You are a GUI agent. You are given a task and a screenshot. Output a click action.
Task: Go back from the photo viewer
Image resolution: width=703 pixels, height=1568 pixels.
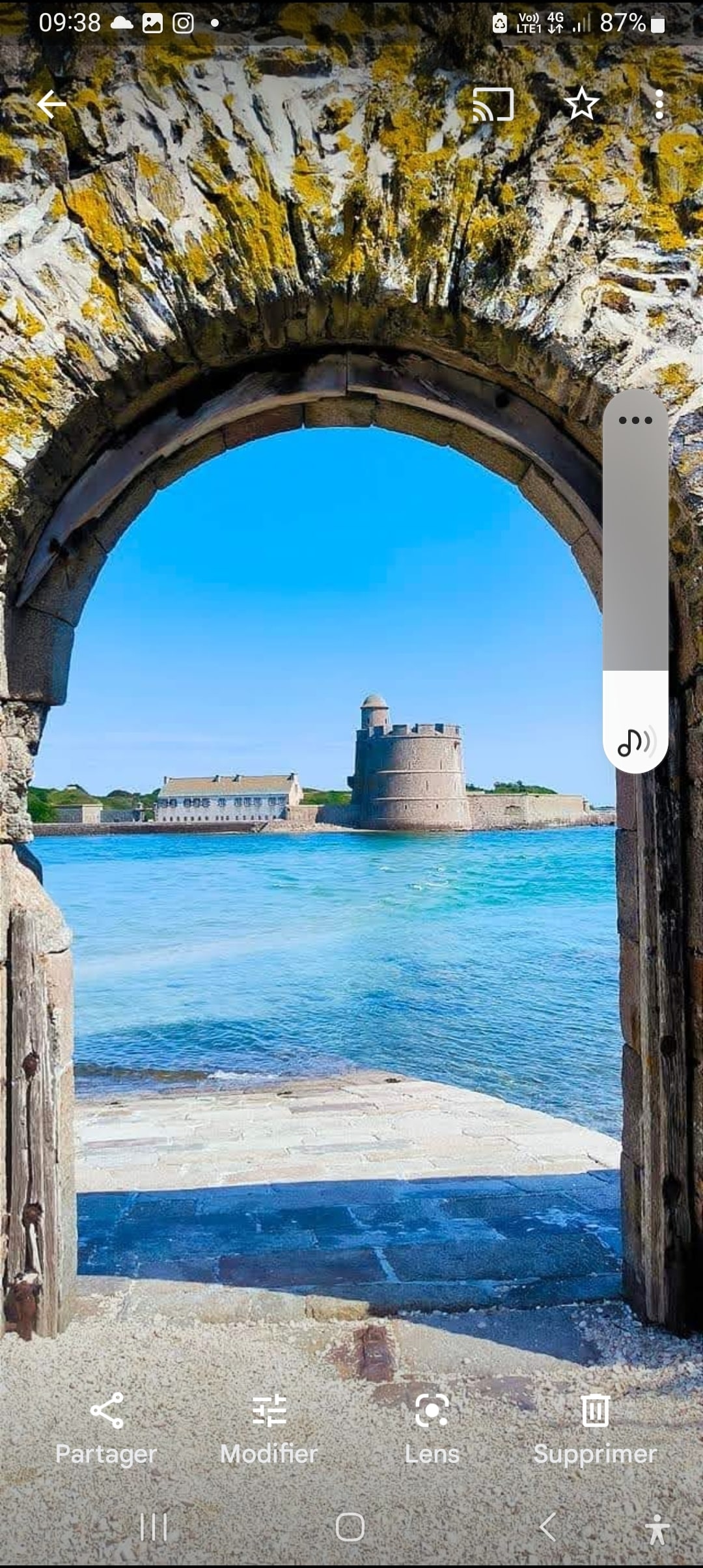pyautogui.click(x=51, y=104)
